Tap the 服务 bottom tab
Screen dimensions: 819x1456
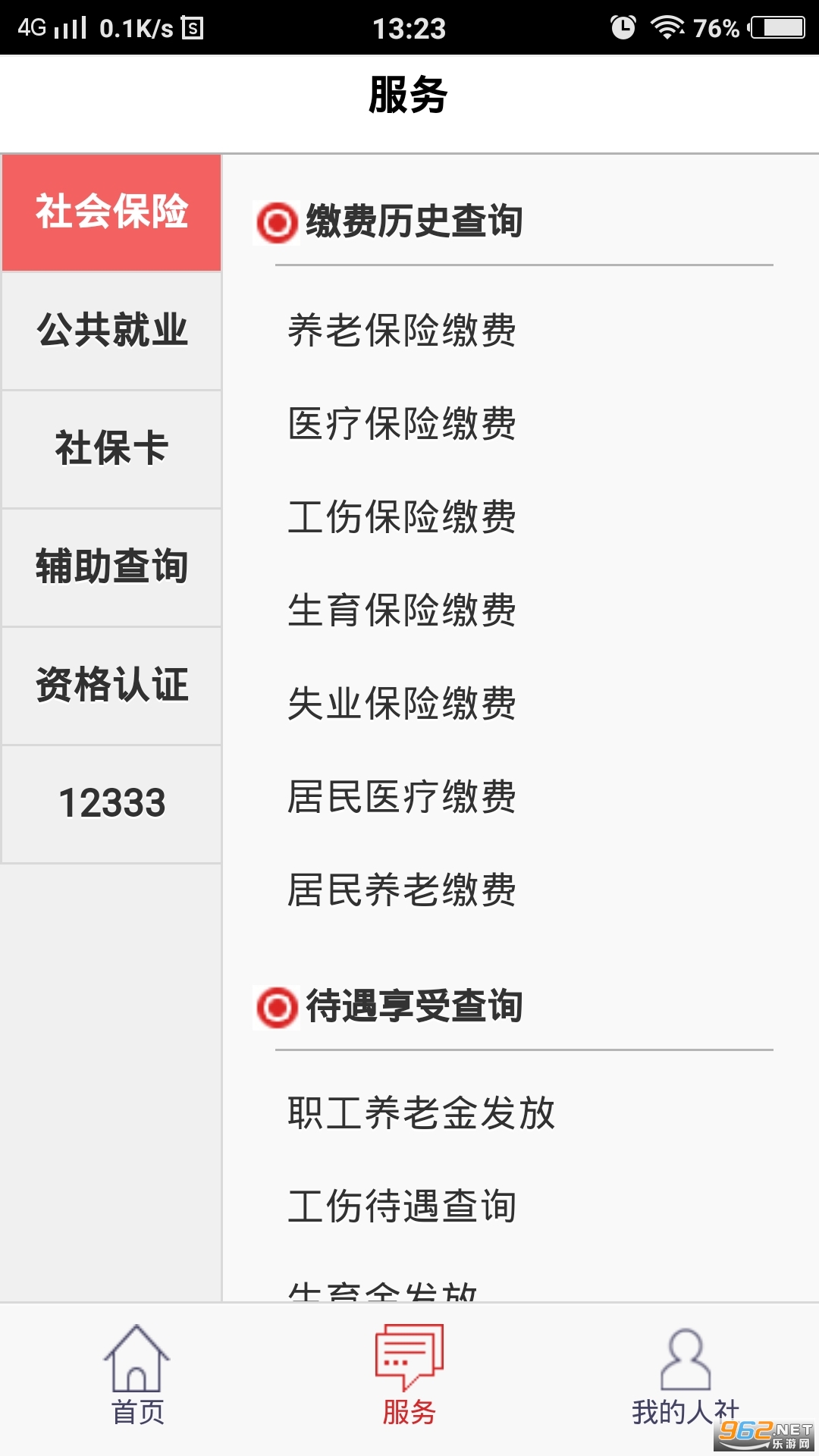point(409,1376)
